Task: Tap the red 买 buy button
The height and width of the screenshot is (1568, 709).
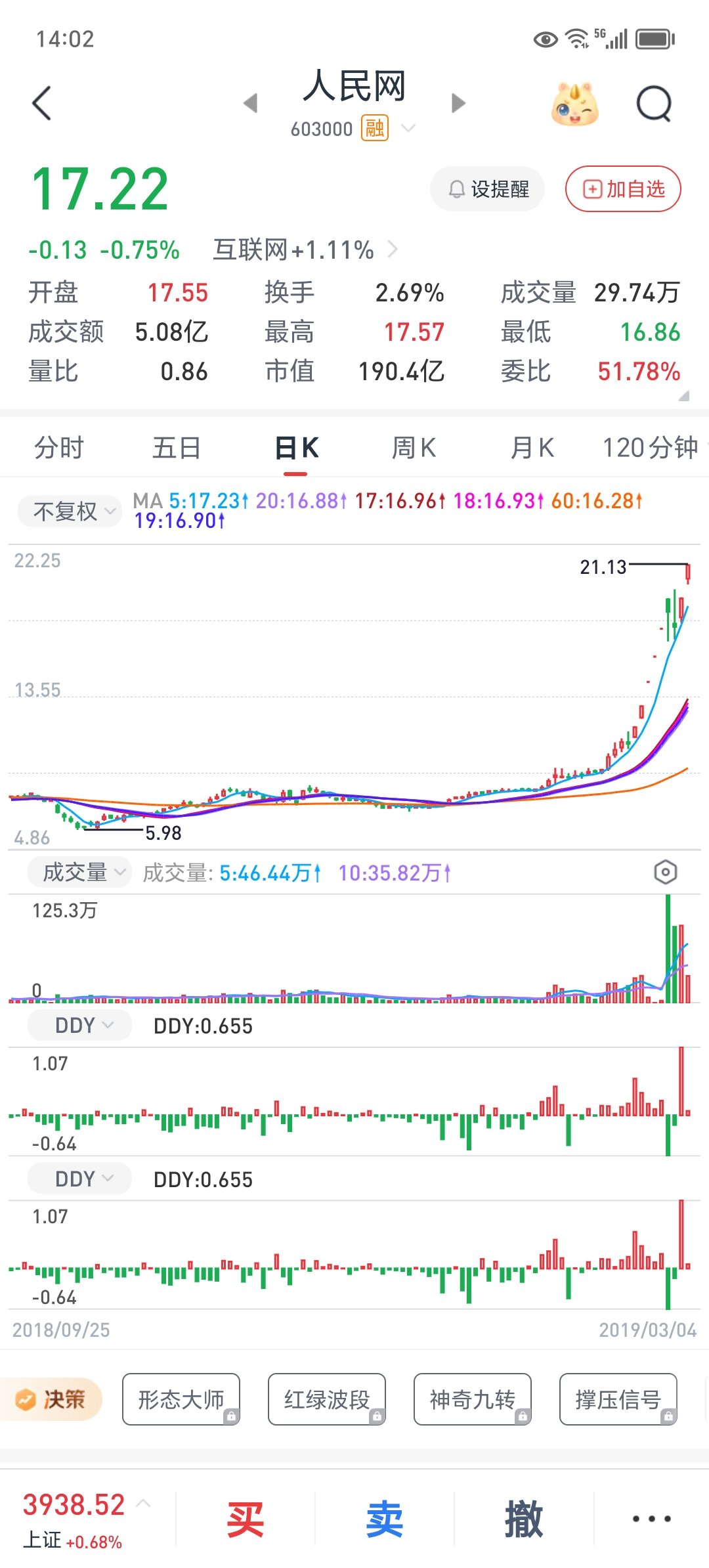Action: (246, 1519)
